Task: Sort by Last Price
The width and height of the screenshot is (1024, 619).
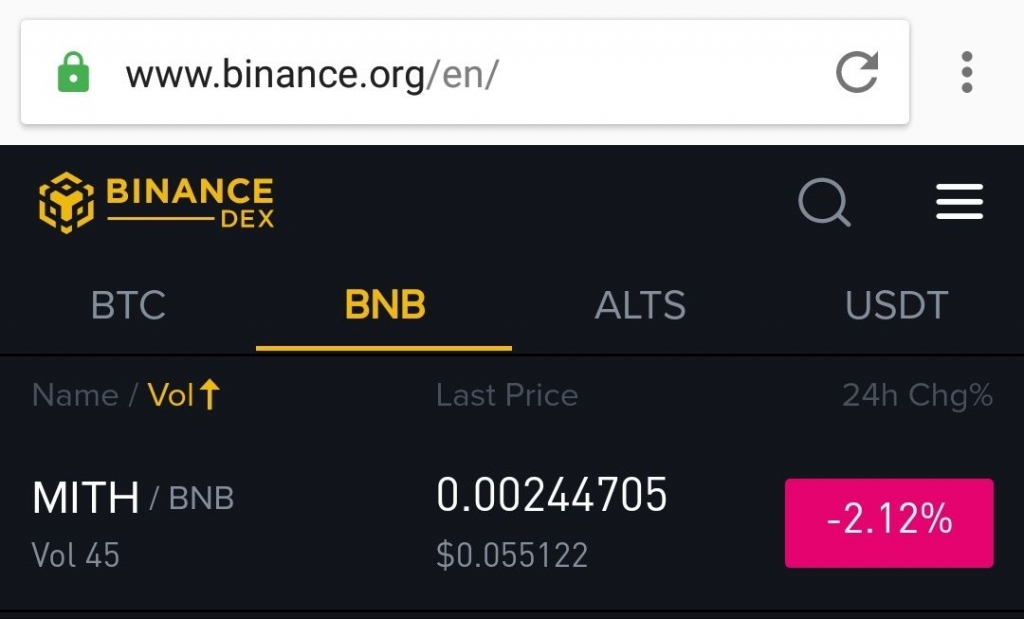Action: 507,395
